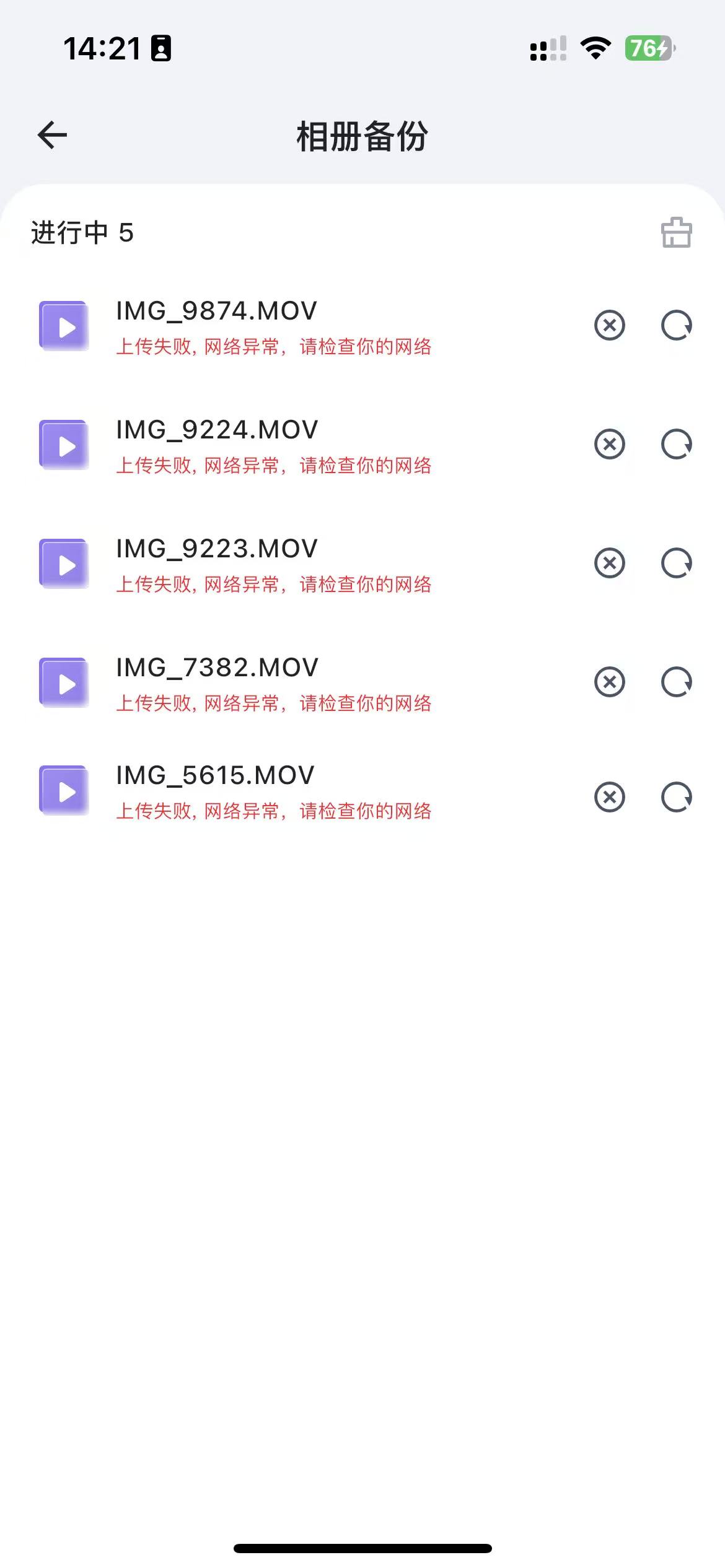The image size is (725, 1568).
Task: Retry uploading IMG_9224.MOV
Action: tap(676, 444)
